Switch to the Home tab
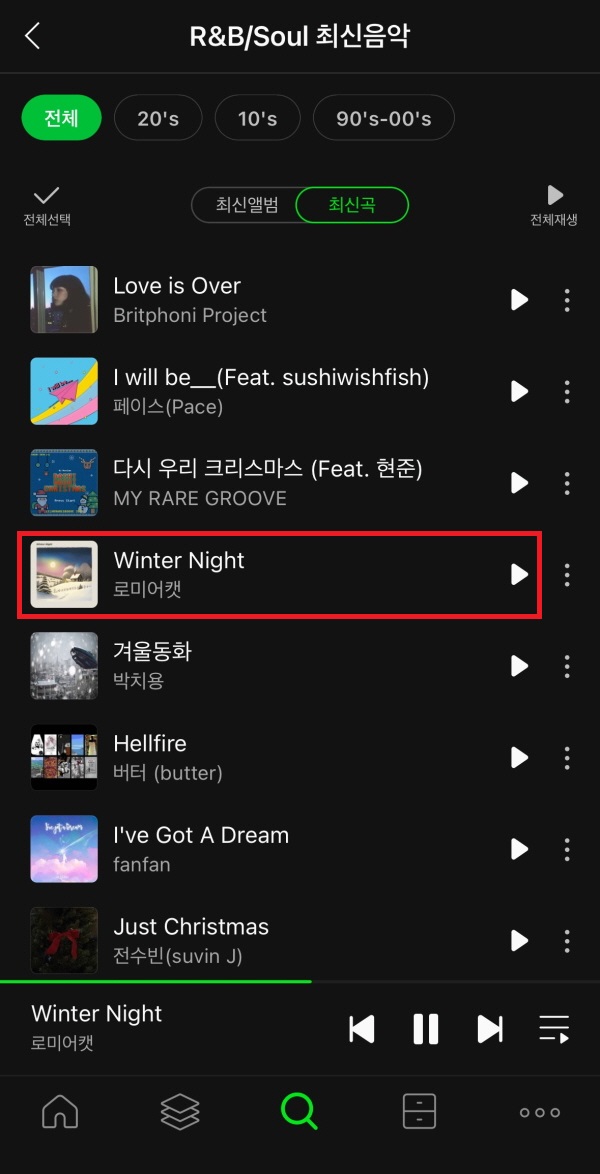The height and width of the screenshot is (1174, 600). pyautogui.click(x=60, y=1112)
